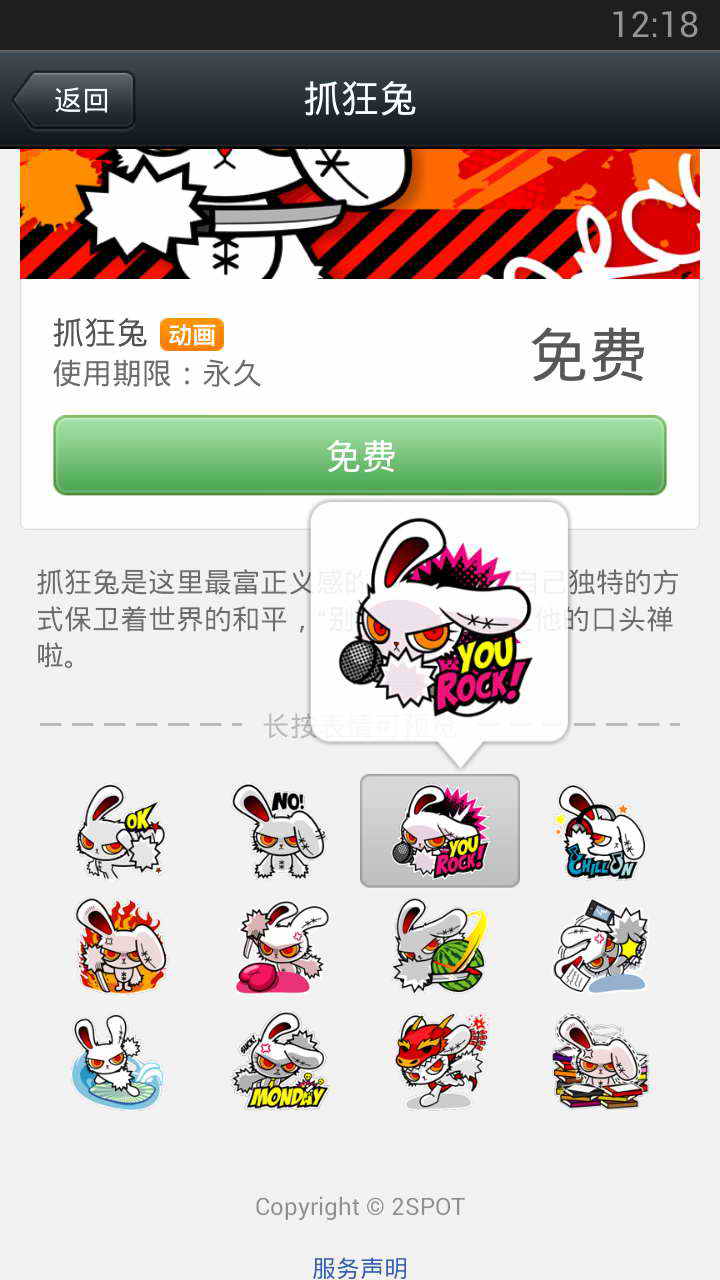
Task: Preview the surfing rabbit sticker
Action: (x=120, y=1061)
